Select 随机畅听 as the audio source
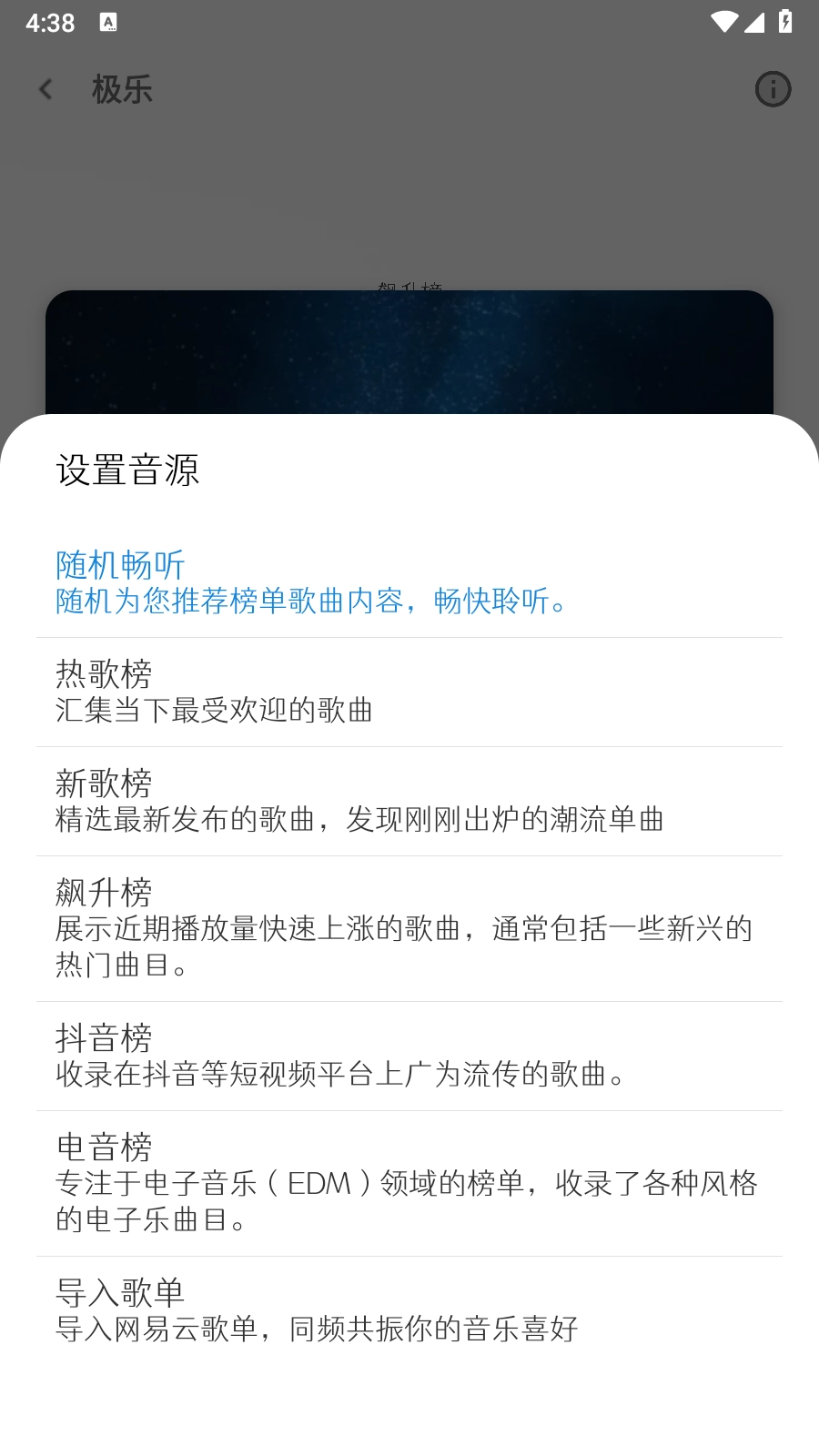The image size is (819, 1456). [x=409, y=582]
